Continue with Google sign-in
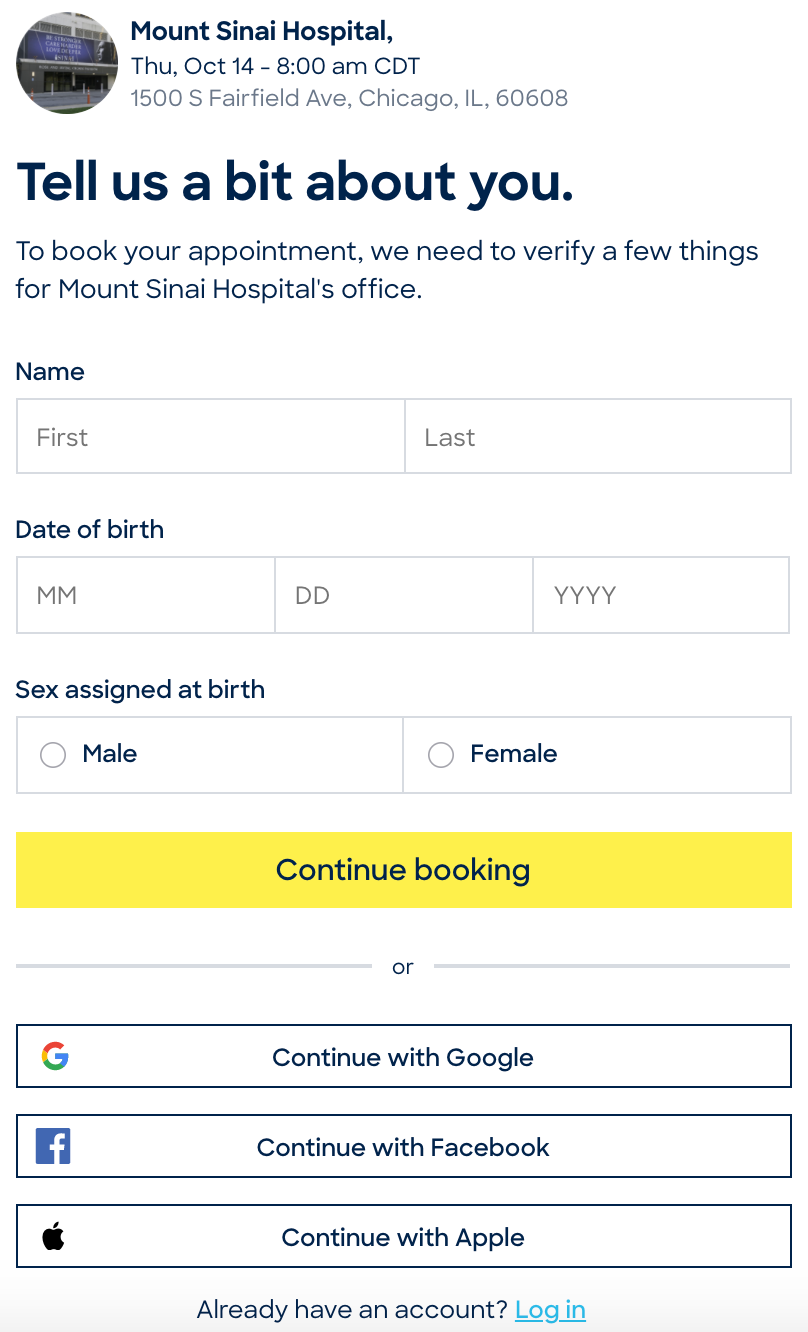Screen dimensions: 808x1332 [403, 1057]
